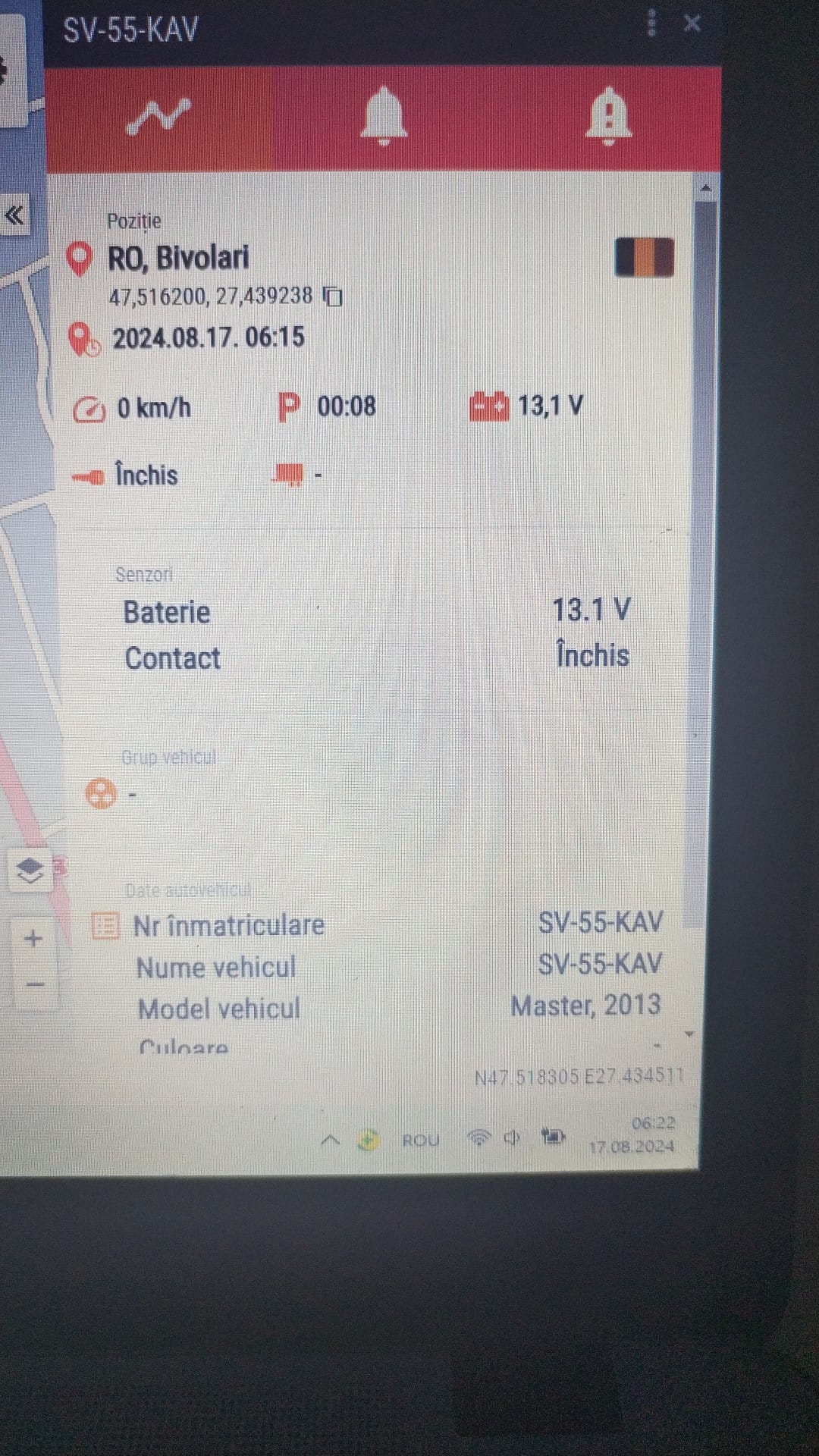Open the alert bell tab with exclamation mark
819x1456 pixels.
pyautogui.click(x=608, y=116)
